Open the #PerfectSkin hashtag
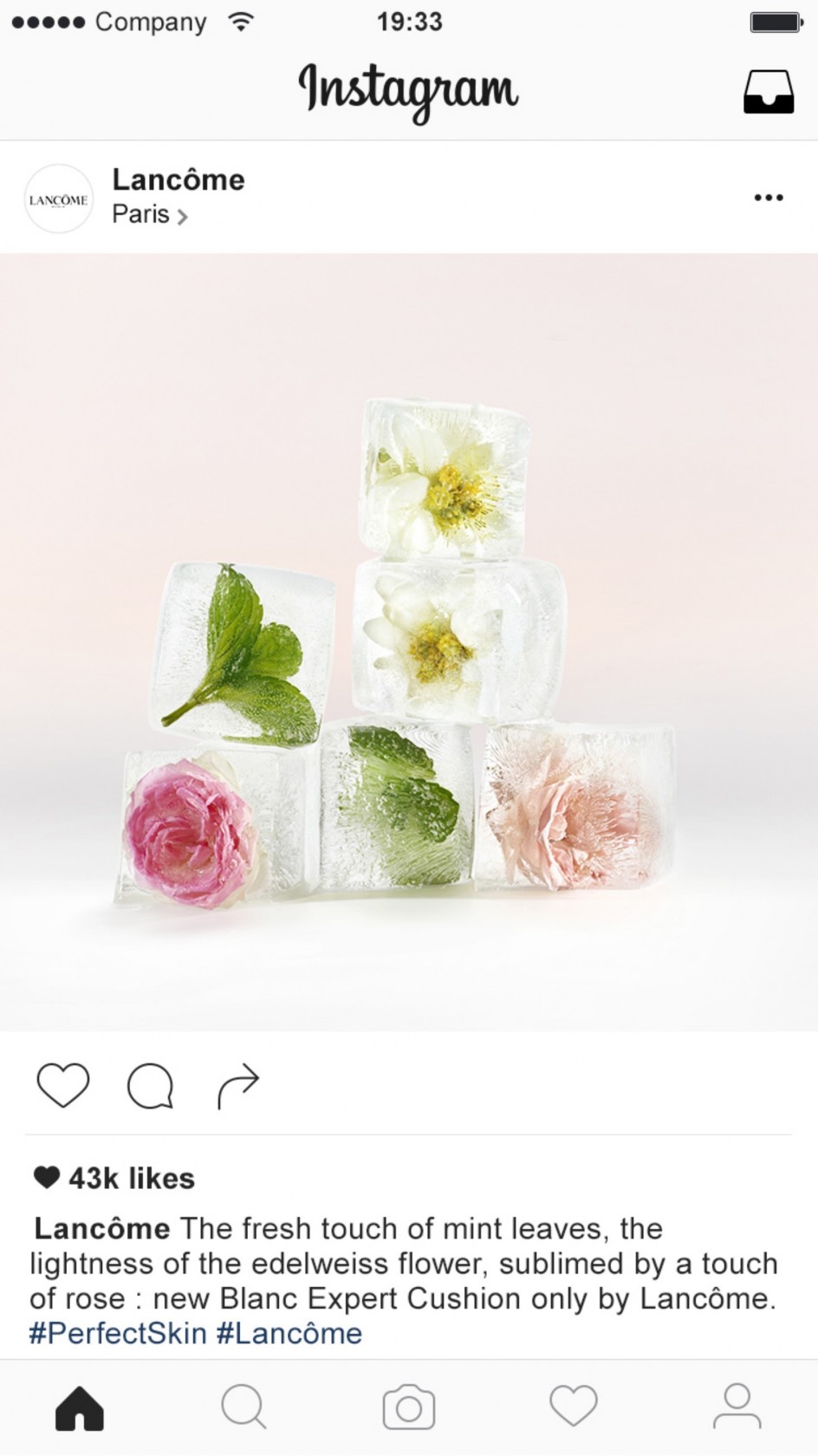Screen dimensions: 818x1456 click(x=117, y=1333)
